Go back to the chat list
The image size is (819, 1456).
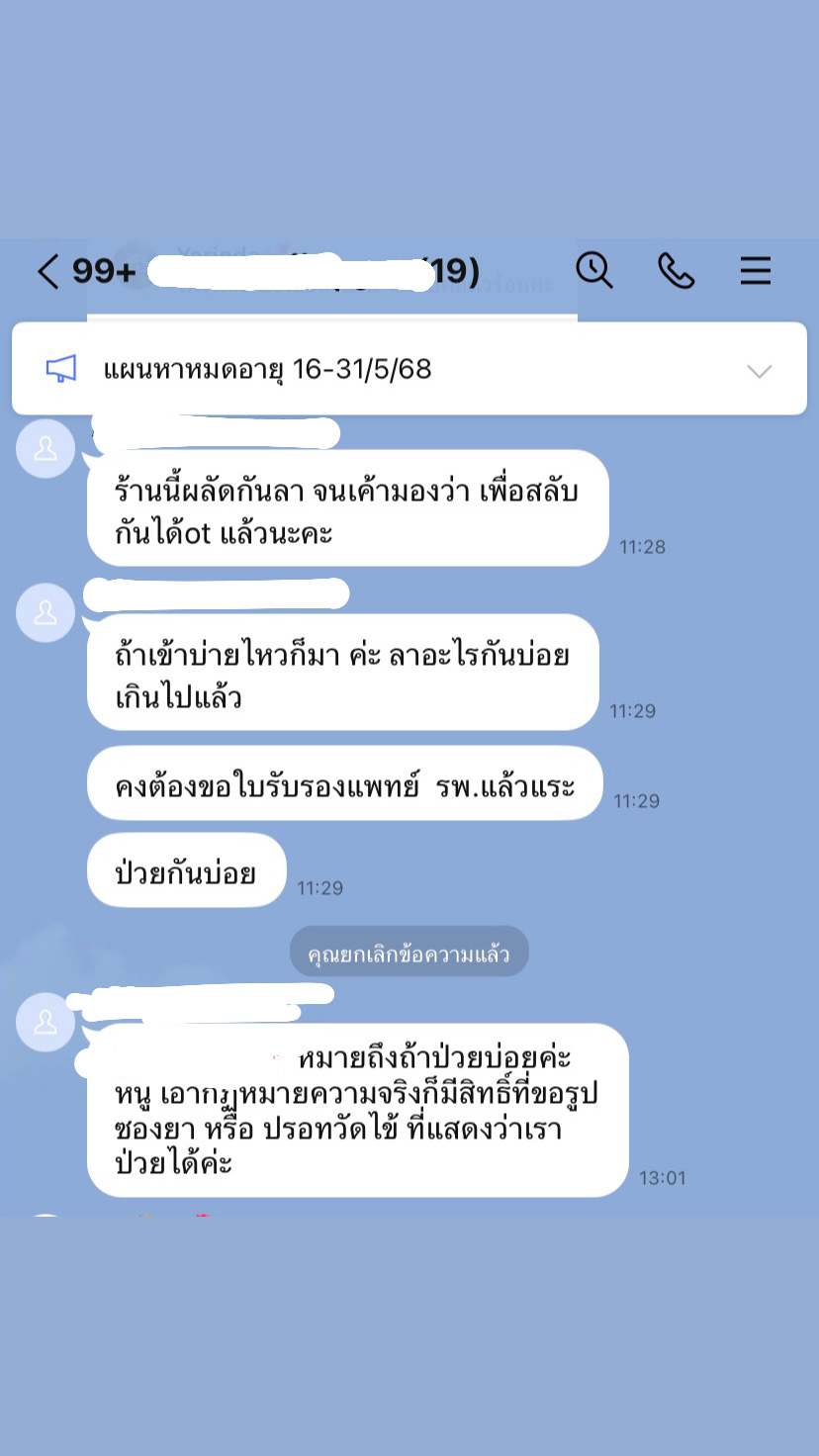(x=47, y=271)
